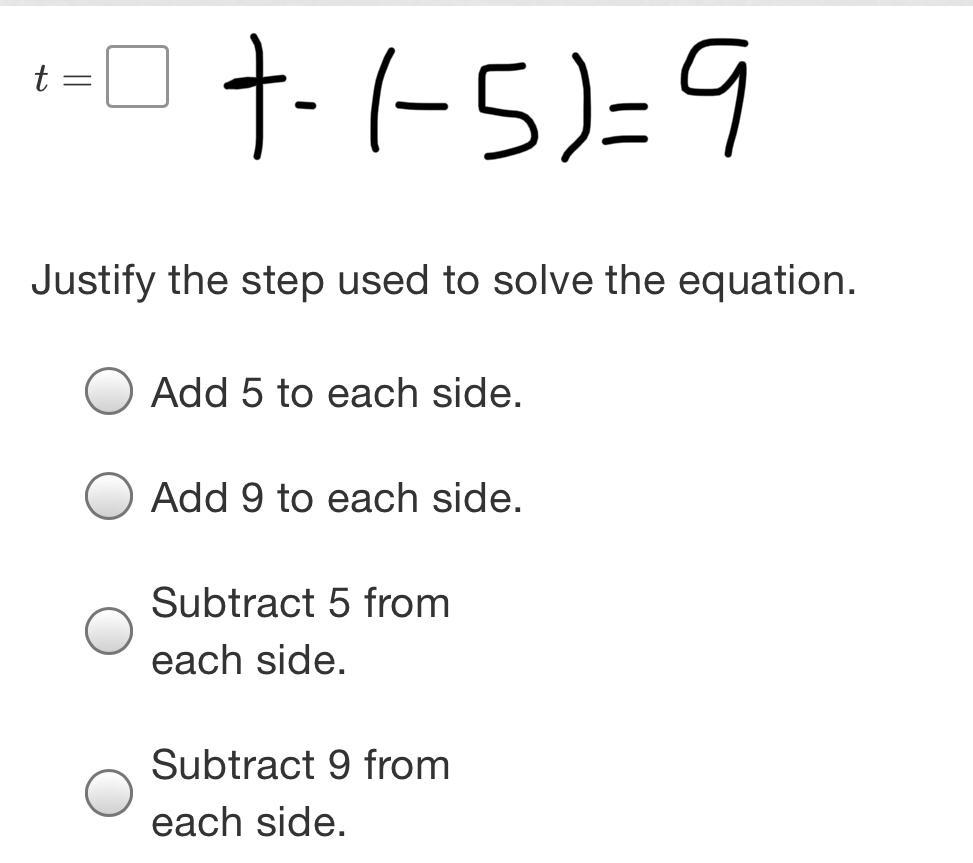Select 'Add 5 to each side'
Image resolution: width=973 pixels, height=863 pixels.
point(109,391)
